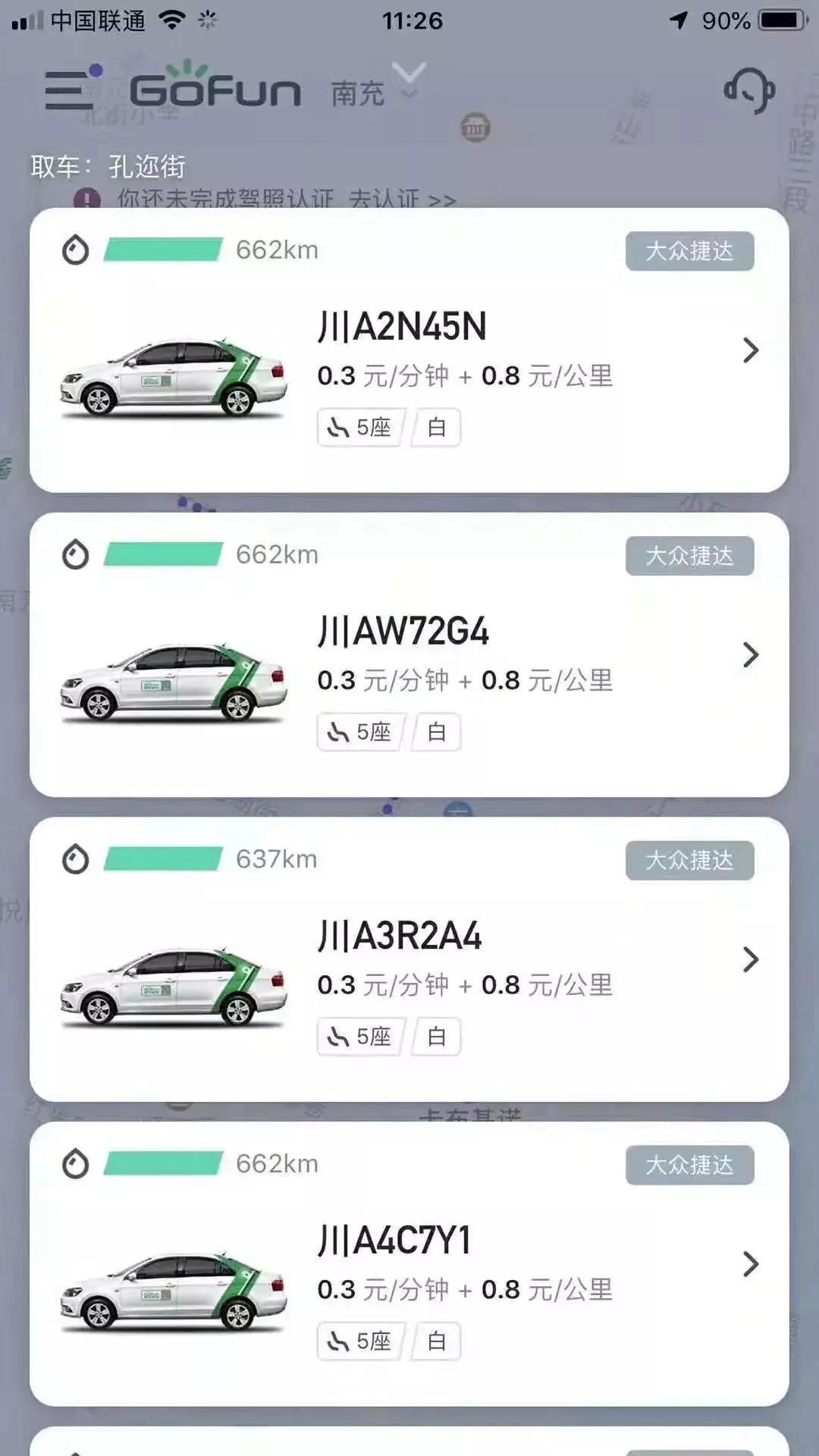
Task: Click the headset customer service icon
Action: coord(749,89)
